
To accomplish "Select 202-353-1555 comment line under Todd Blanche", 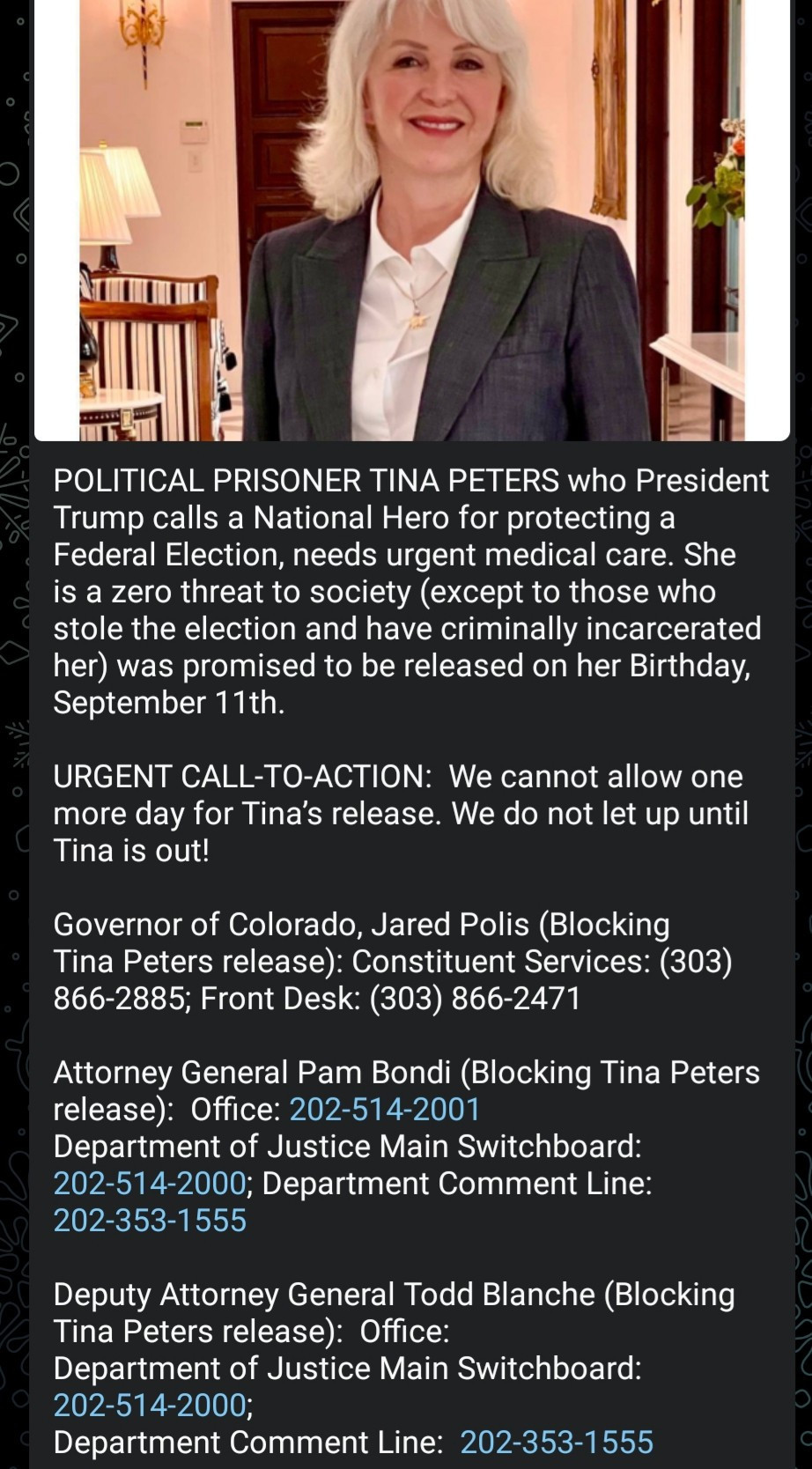I will coord(557,1442).
